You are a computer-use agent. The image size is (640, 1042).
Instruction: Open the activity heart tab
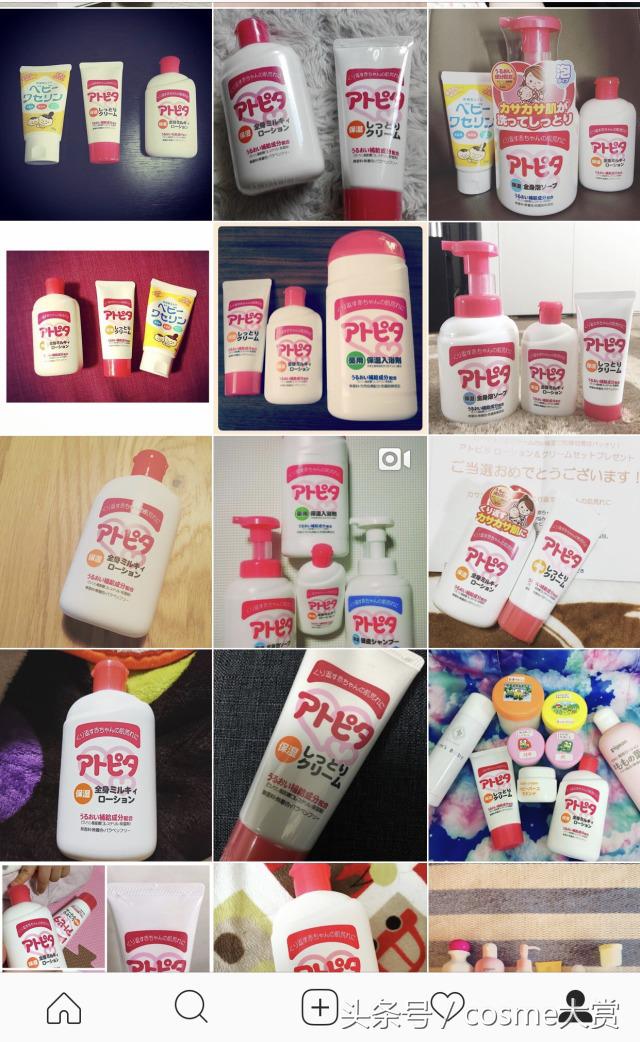coord(447,1008)
